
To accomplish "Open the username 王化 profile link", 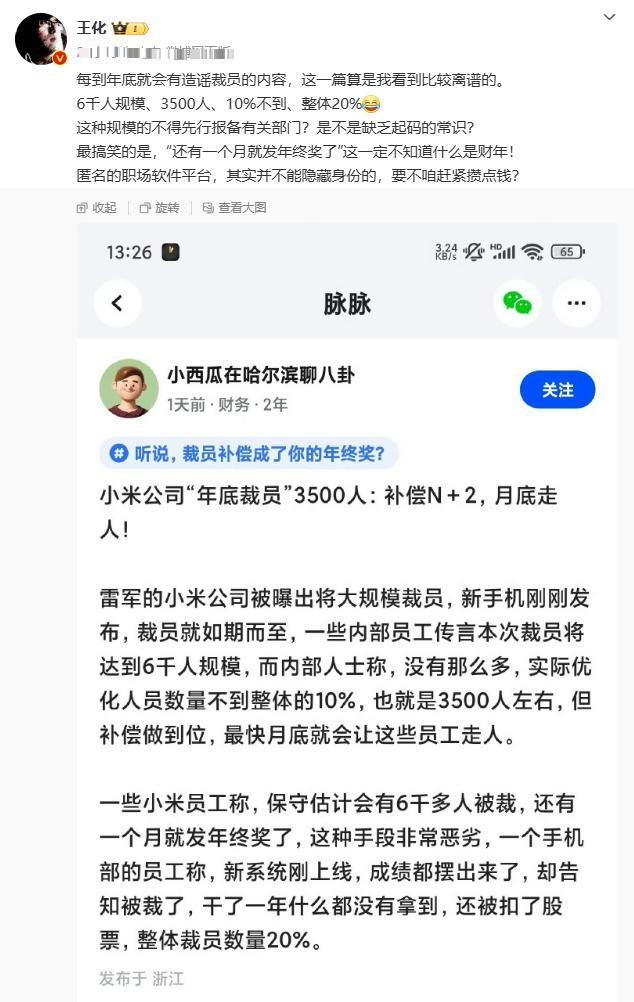I will click(x=90, y=27).
